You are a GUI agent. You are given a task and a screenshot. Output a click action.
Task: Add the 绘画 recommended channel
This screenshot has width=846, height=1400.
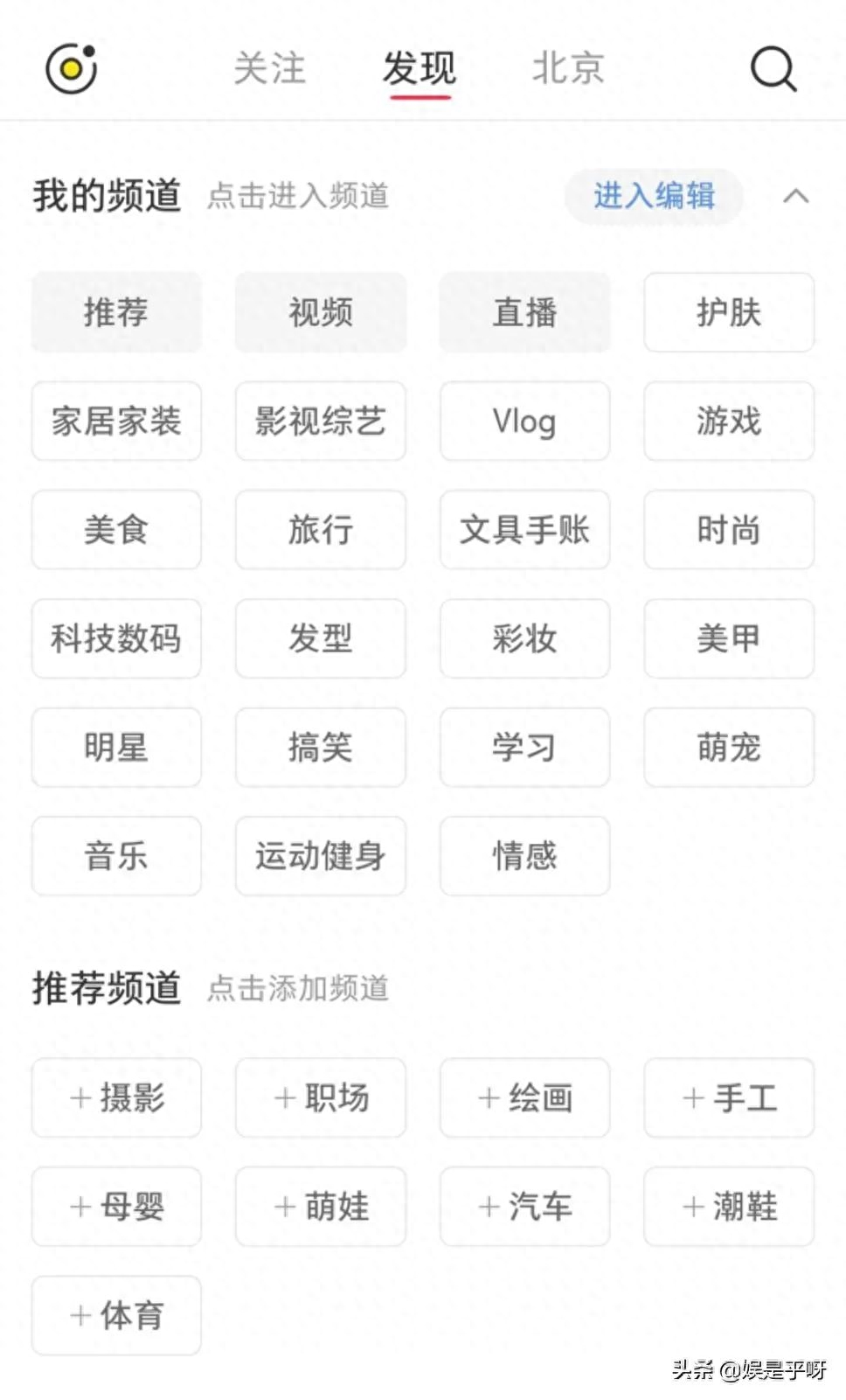pyautogui.click(x=524, y=1097)
